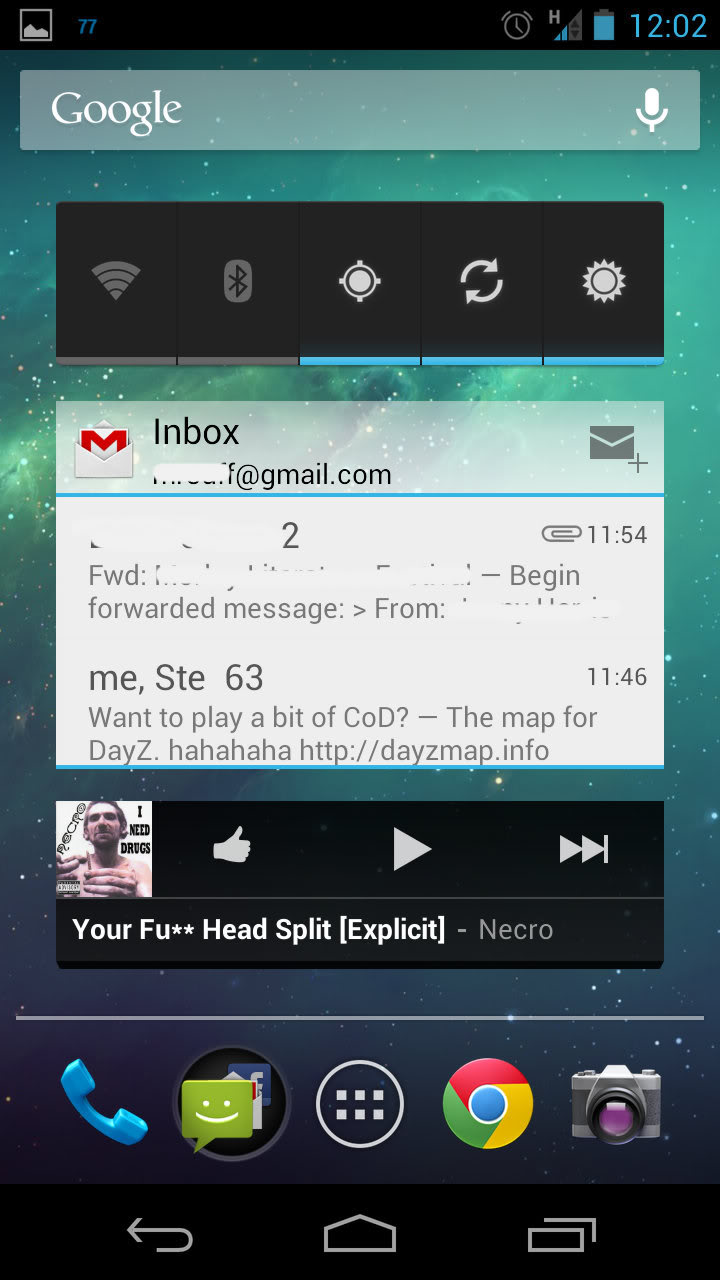Open the app drawer

(360, 1103)
